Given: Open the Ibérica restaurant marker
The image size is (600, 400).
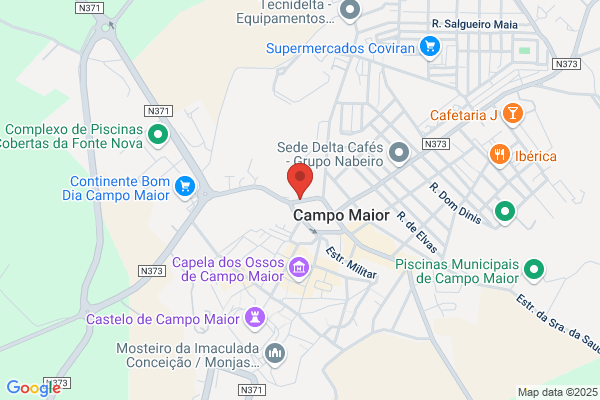Looking at the screenshot, I should point(500,155).
